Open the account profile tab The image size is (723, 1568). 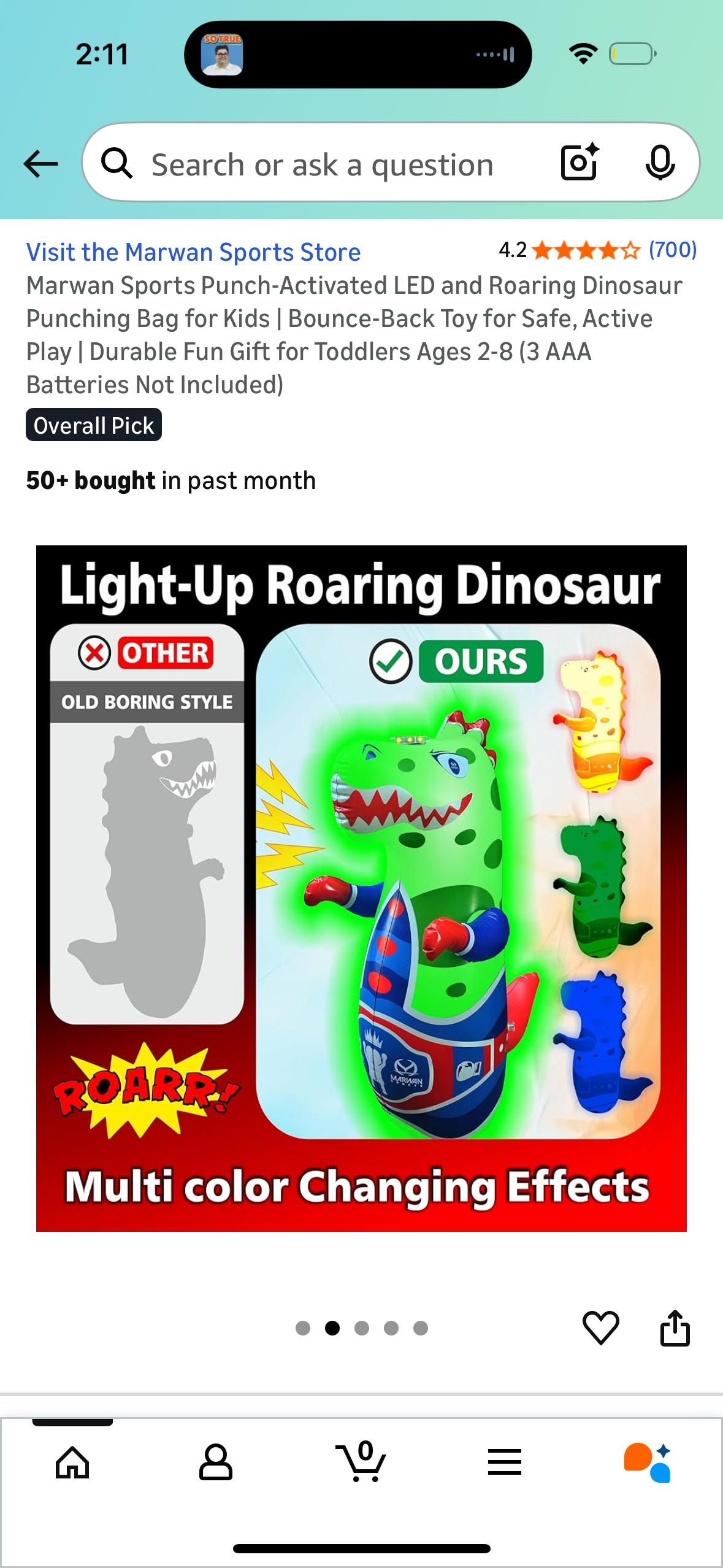(216, 1462)
